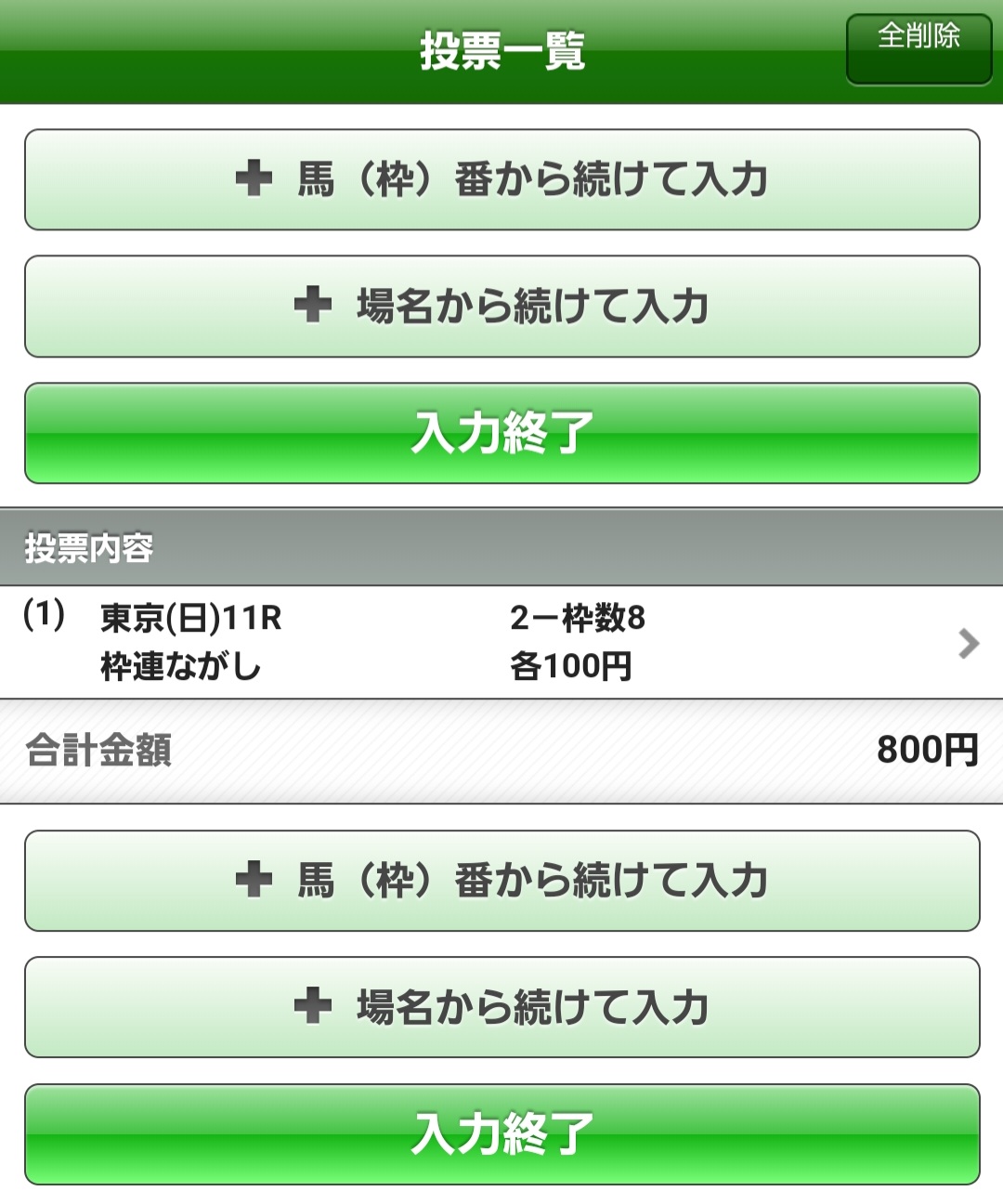Image resolution: width=1003 pixels, height=1204 pixels.
Task: Tap 馬（枠）番から続けて入力 above the 投票内容 header
Action: click(501, 179)
